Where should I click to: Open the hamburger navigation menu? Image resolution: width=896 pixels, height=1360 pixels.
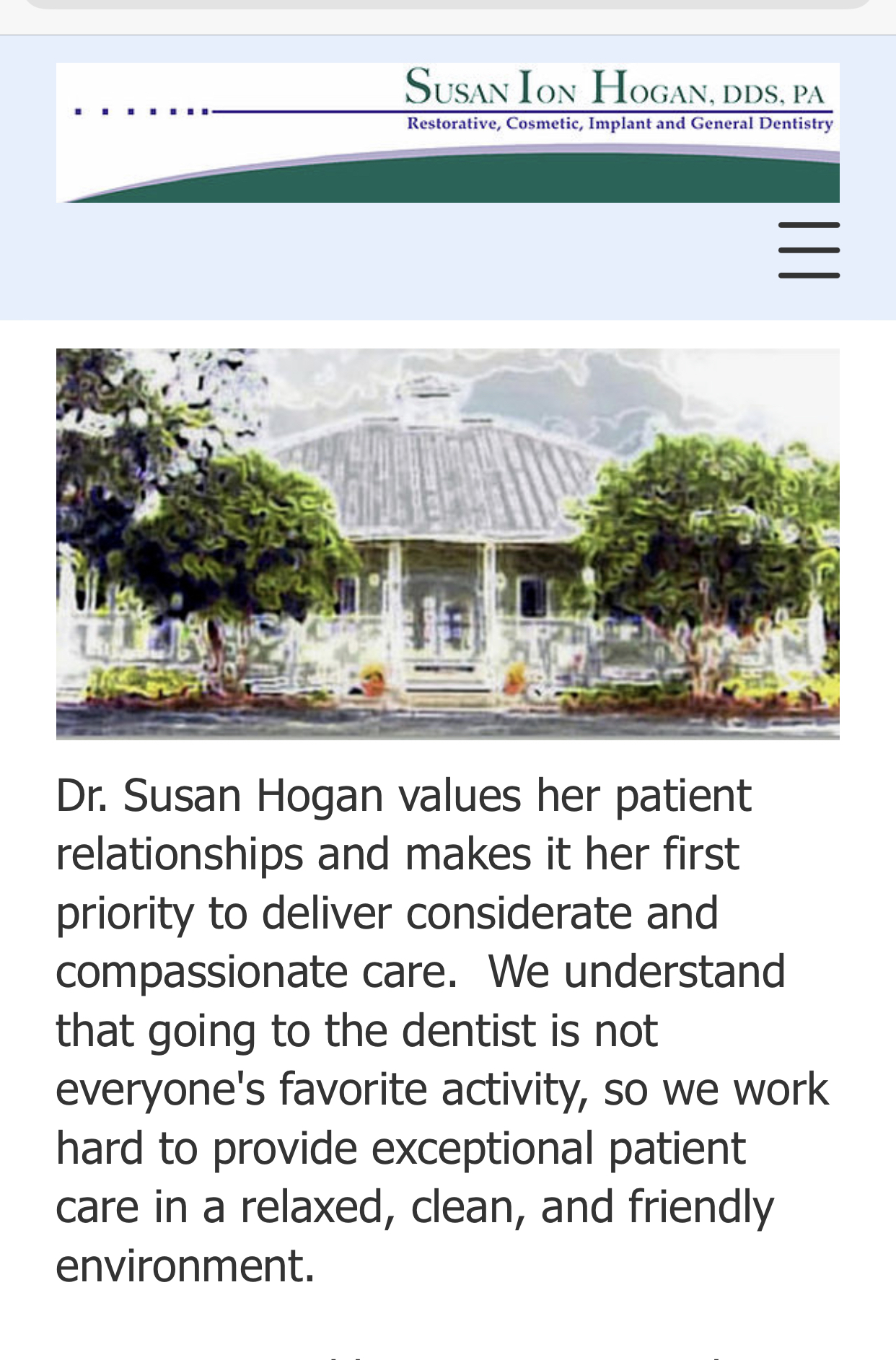(x=809, y=250)
